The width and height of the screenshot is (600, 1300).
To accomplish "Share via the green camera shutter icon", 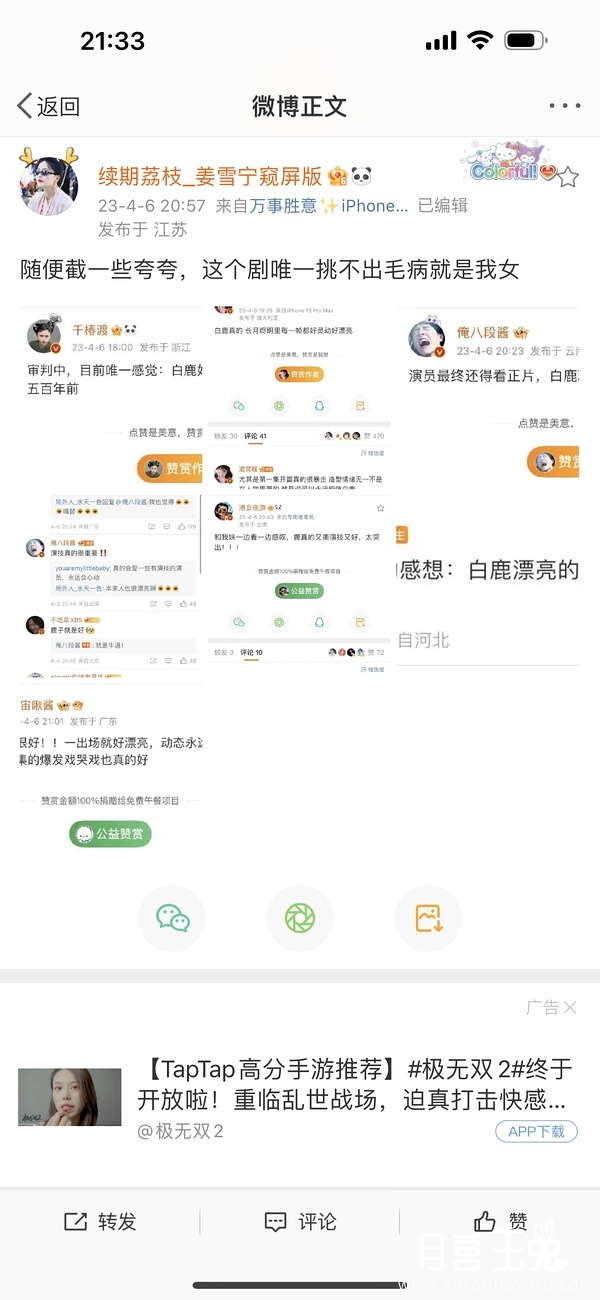I will point(300,917).
